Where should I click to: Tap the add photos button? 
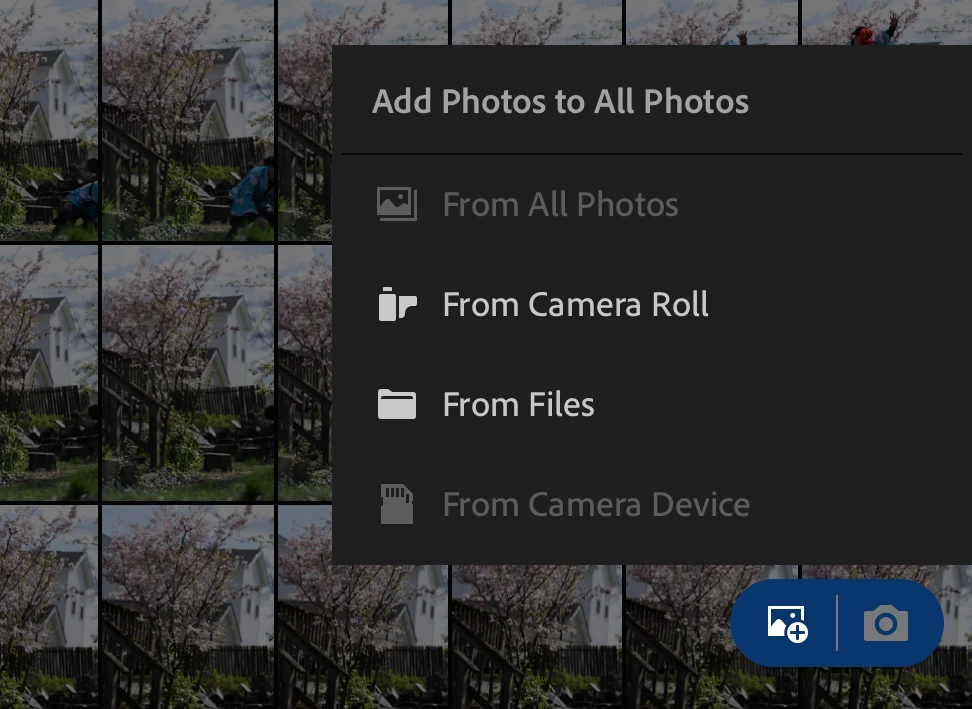click(x=787, y=624)
